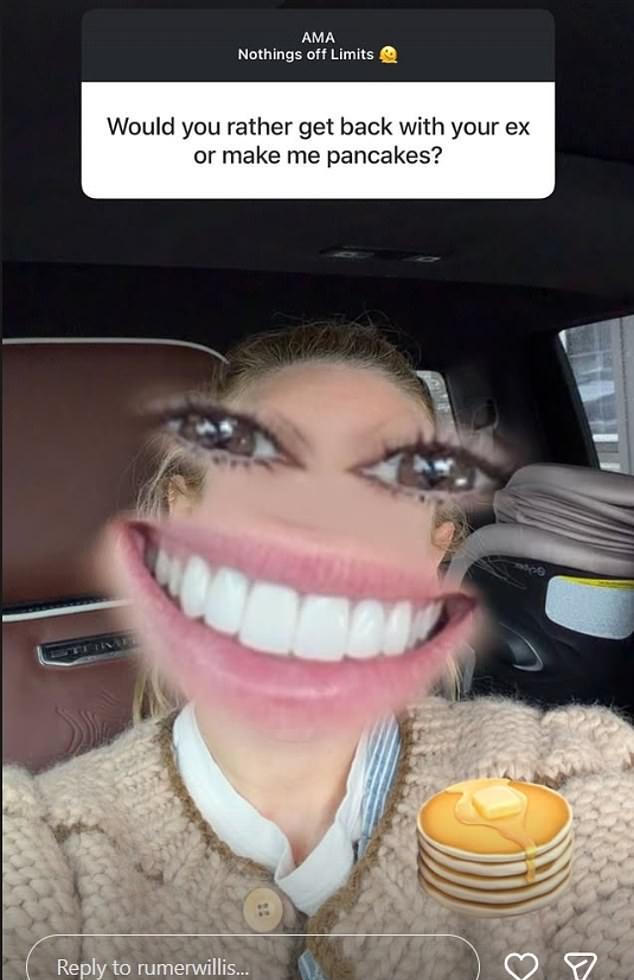Share this story via the paper plane icon
Screen dimensions: 634x980
pos(580,965)
